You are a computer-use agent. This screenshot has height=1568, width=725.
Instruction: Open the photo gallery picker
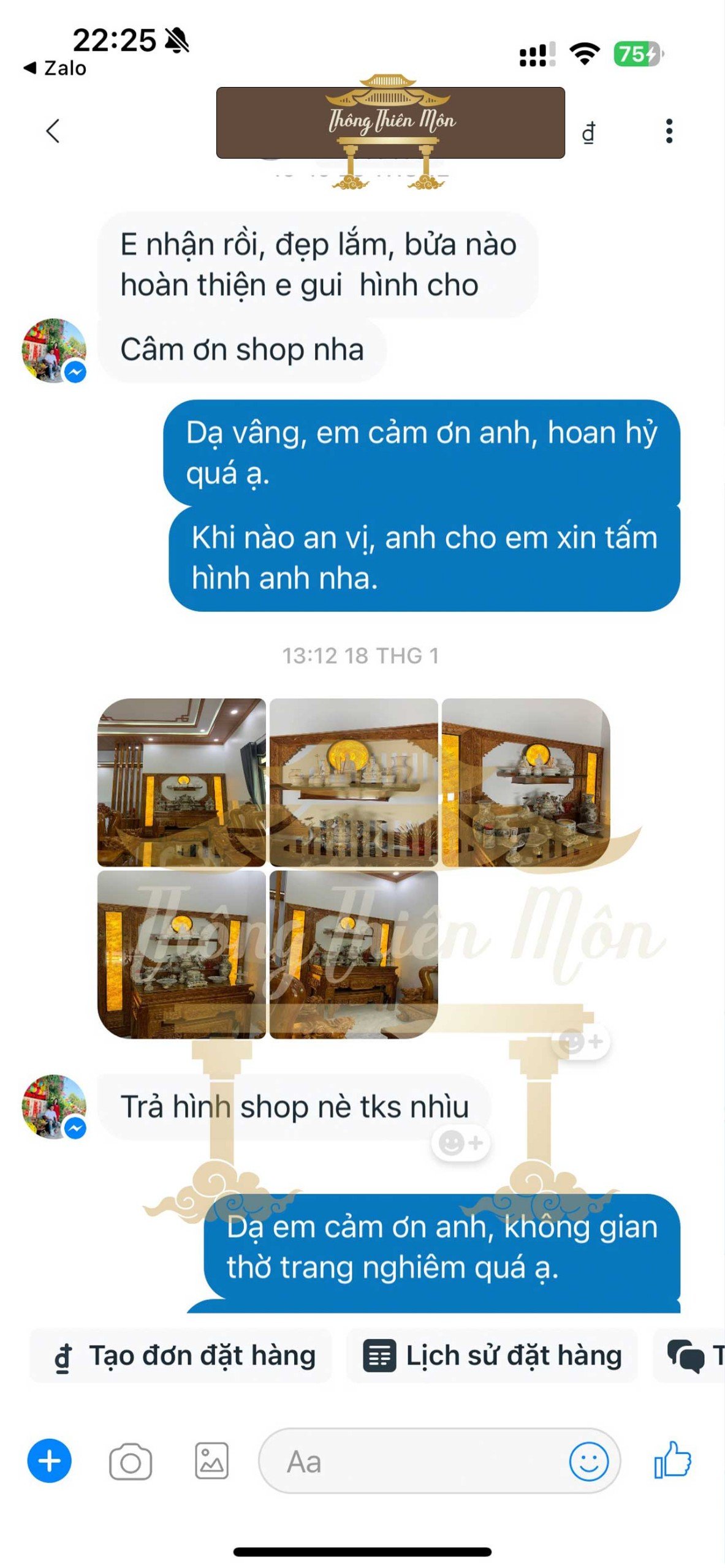point(211,1460)
